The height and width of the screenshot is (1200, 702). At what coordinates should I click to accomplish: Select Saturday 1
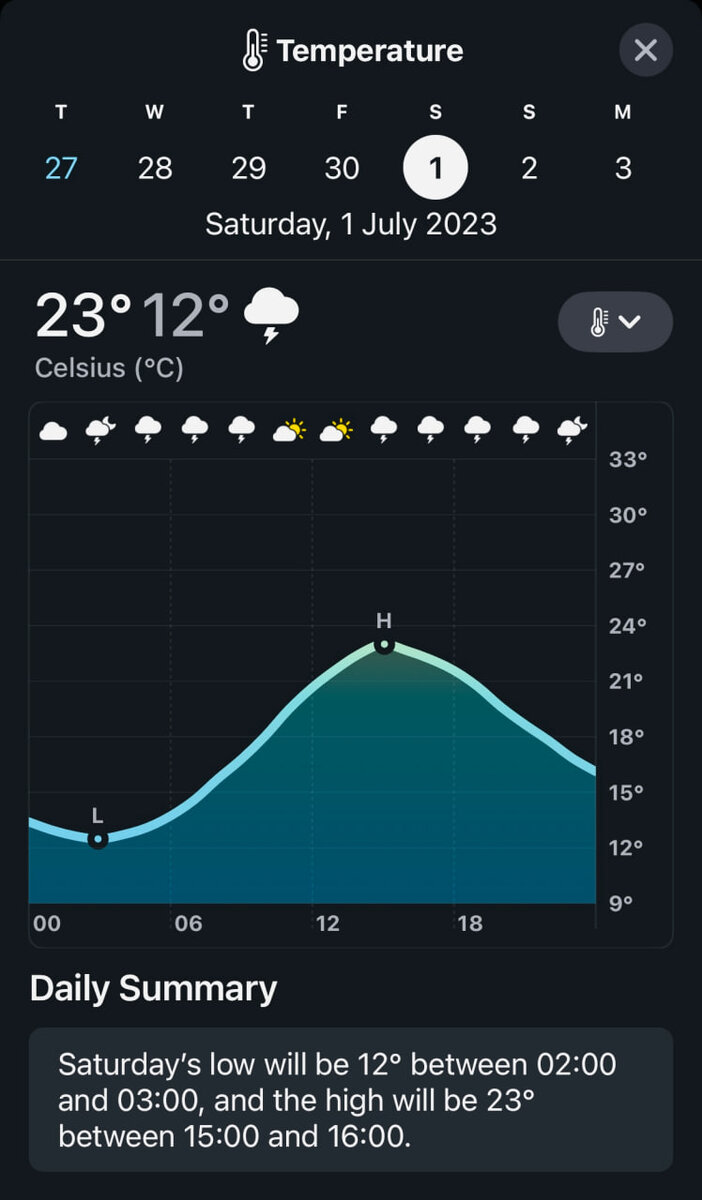point(436,168)
